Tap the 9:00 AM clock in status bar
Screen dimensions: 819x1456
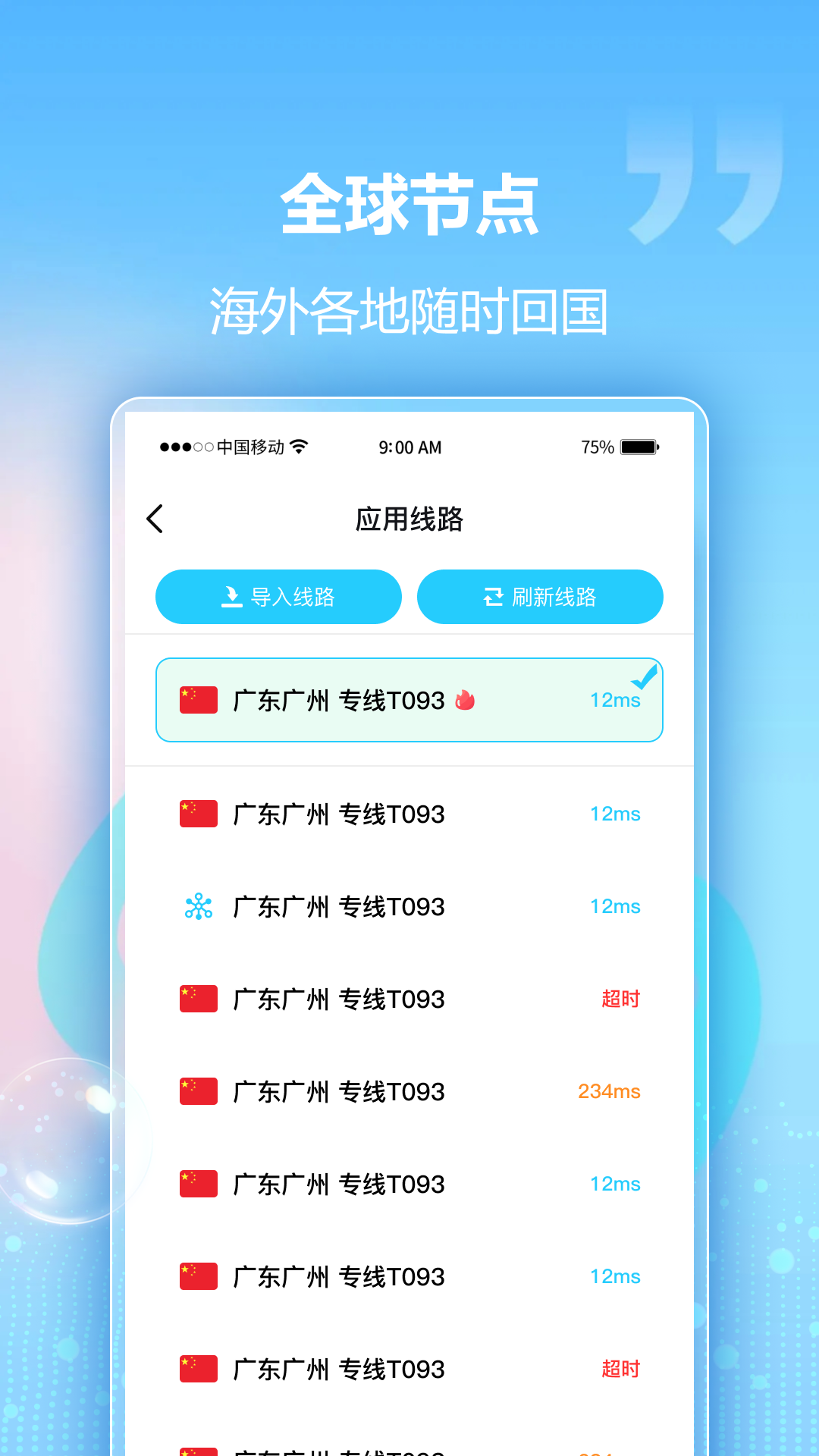tap(412, 447)
